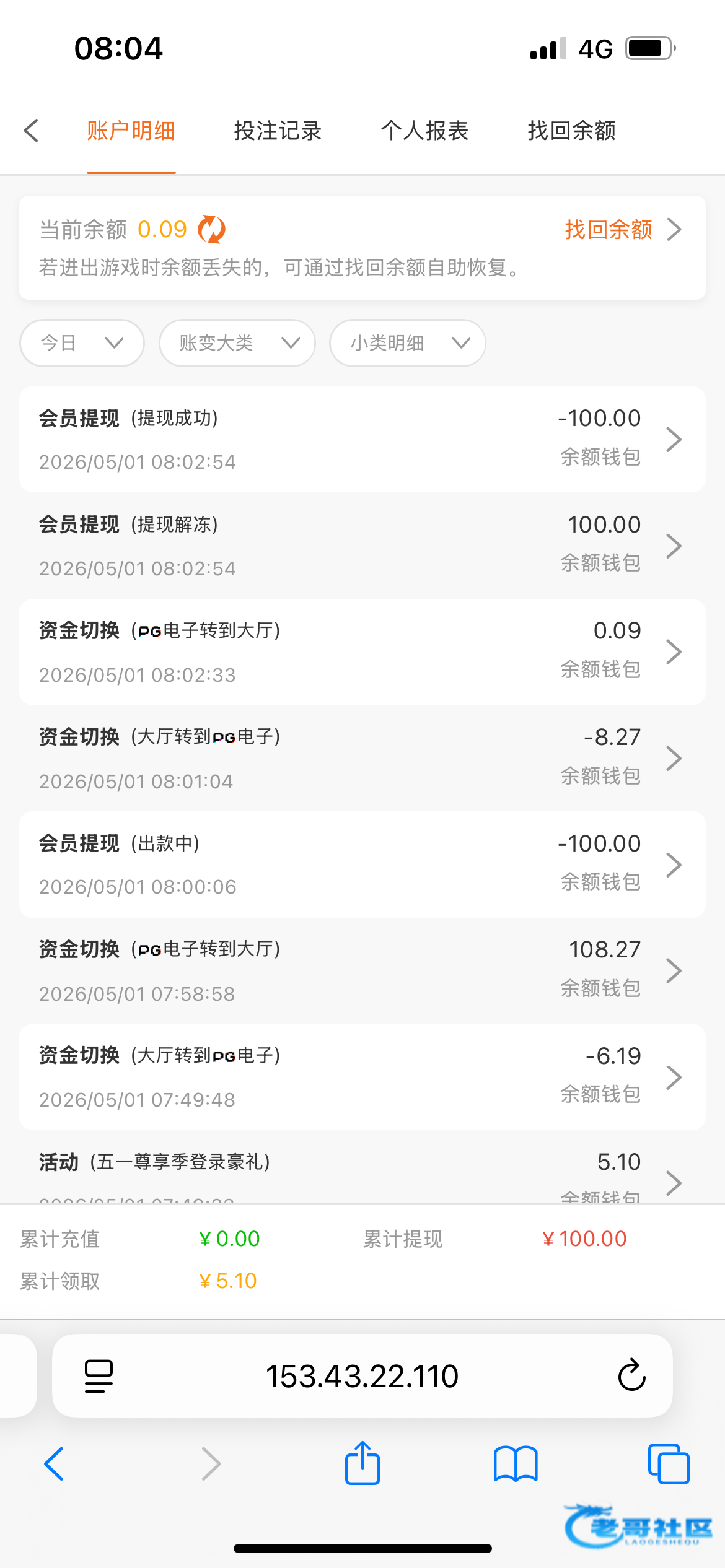Open the 0.09 PG电子转到大厅 transfer record
725x1568 pixels.
pos(362,652)
